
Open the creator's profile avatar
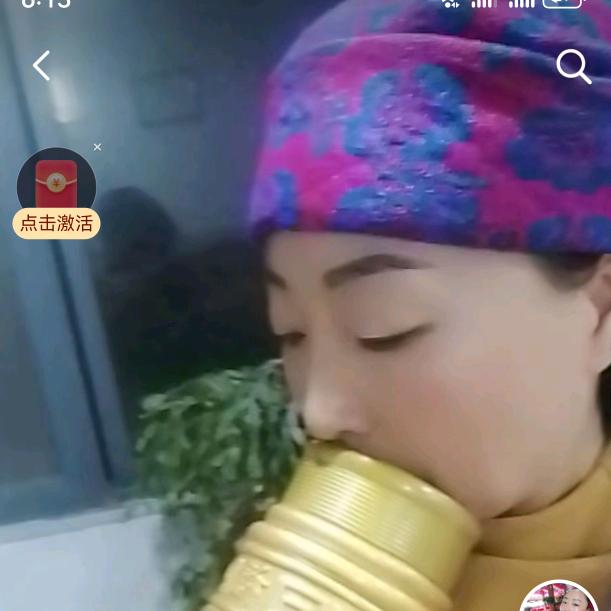[x=558, y=597]
